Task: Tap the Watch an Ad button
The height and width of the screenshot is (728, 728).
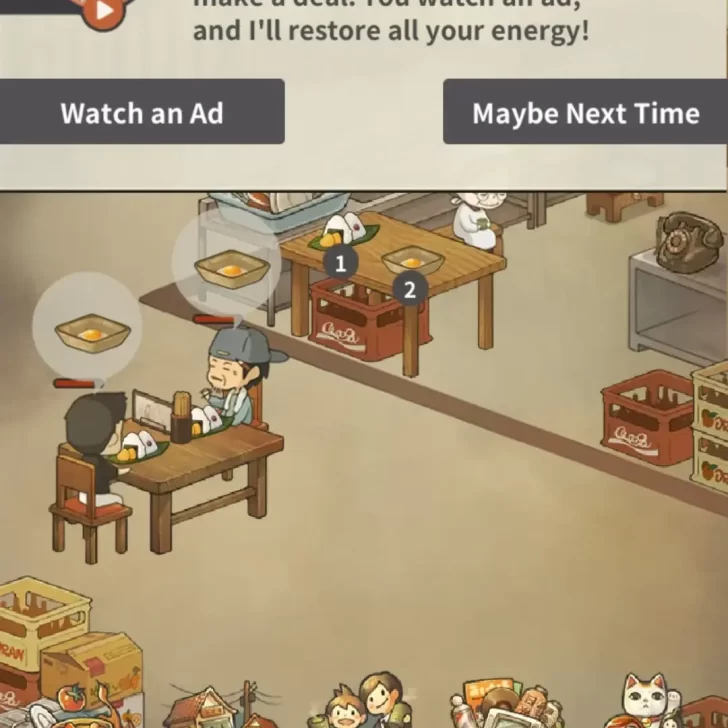Action: (141, 112)
